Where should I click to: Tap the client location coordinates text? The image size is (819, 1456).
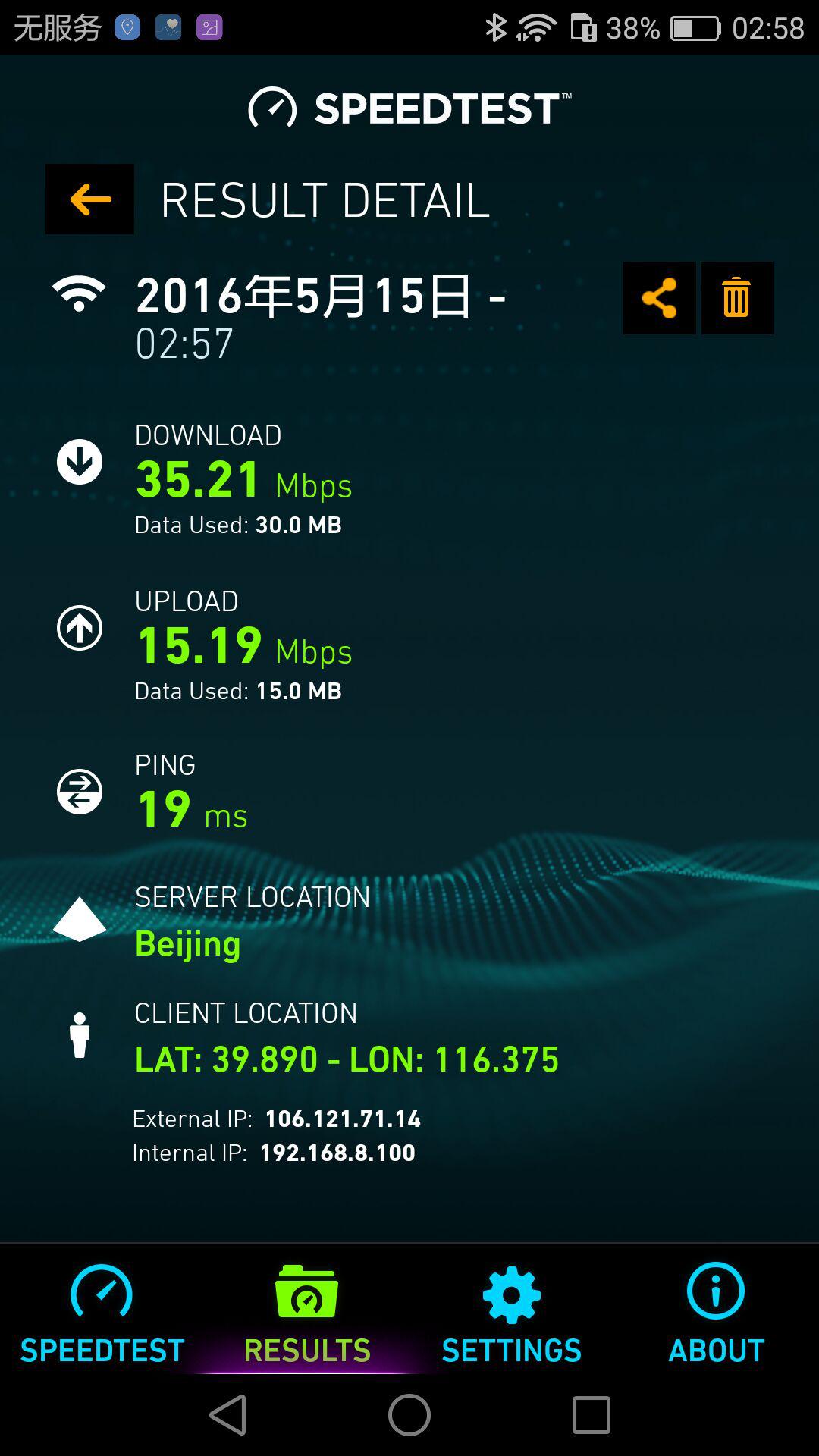[x=347, y=1059]
